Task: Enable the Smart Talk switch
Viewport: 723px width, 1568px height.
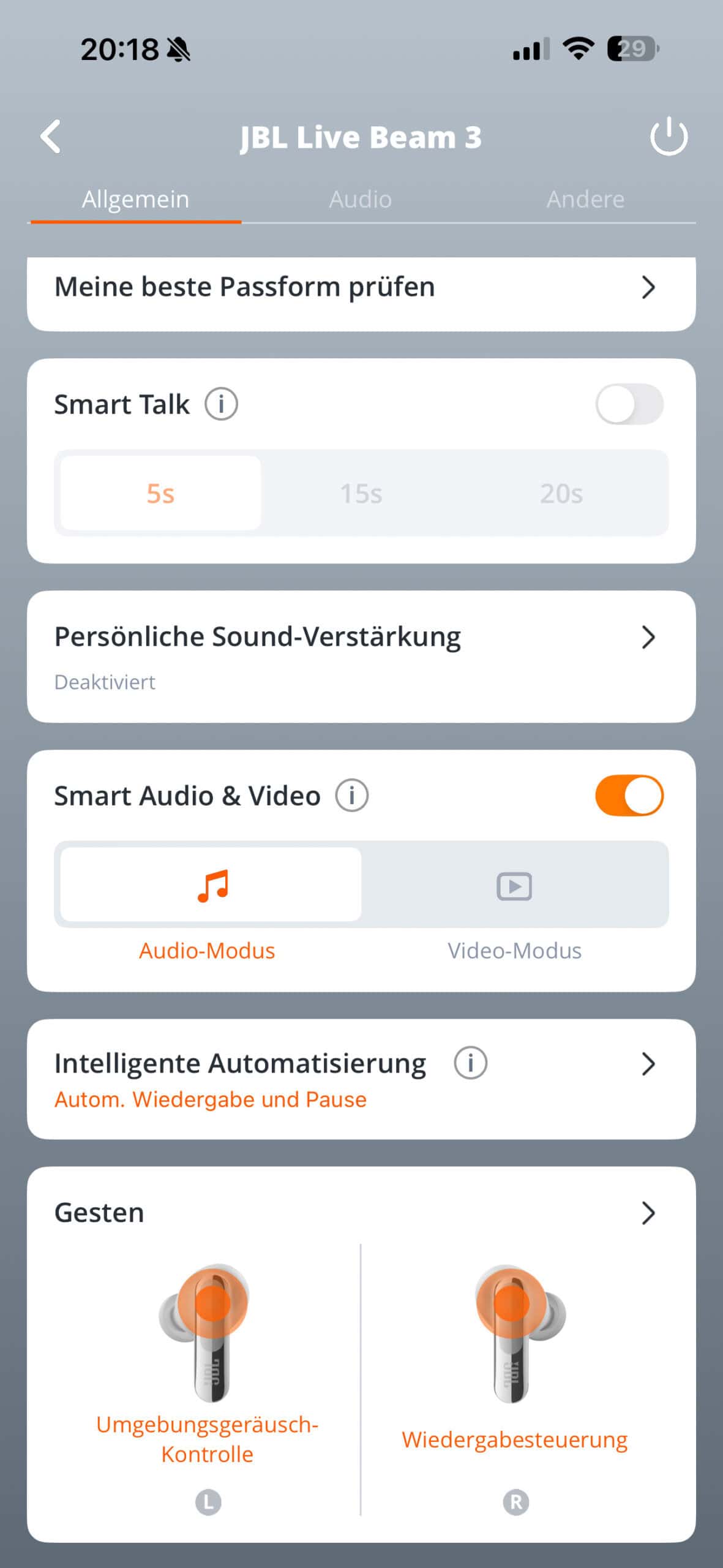Action: [629, 404]
